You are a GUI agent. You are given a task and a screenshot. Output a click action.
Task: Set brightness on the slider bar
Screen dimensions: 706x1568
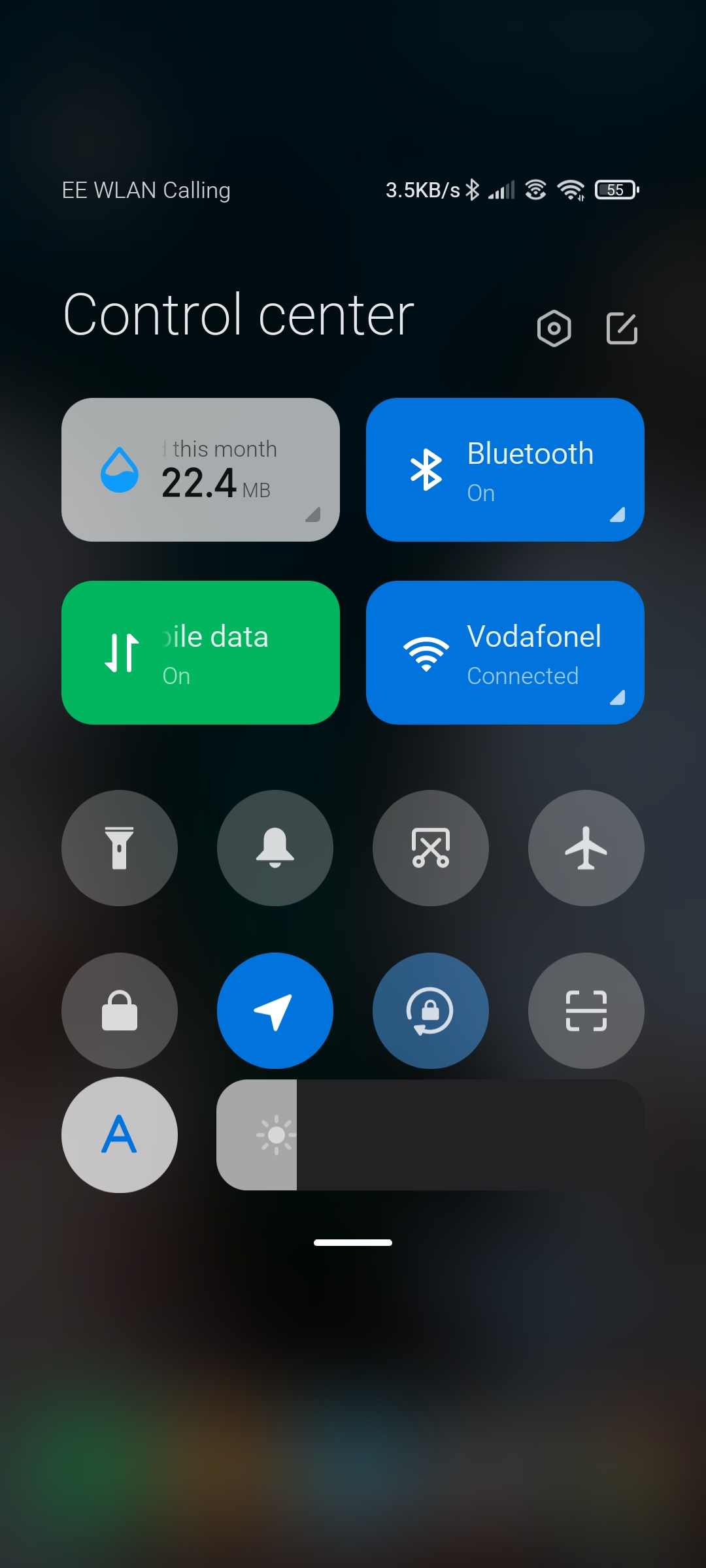(431, 1135)
